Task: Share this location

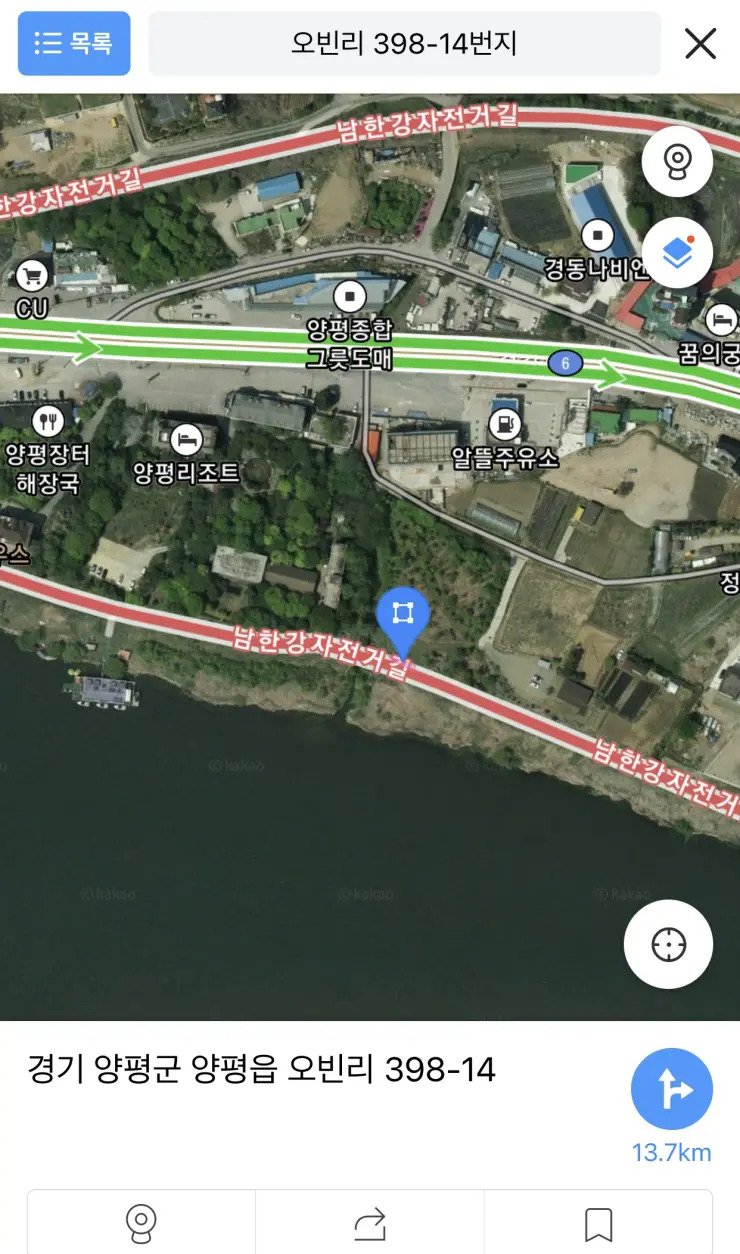Action: pyautogui.click(x=370, y=1223)
